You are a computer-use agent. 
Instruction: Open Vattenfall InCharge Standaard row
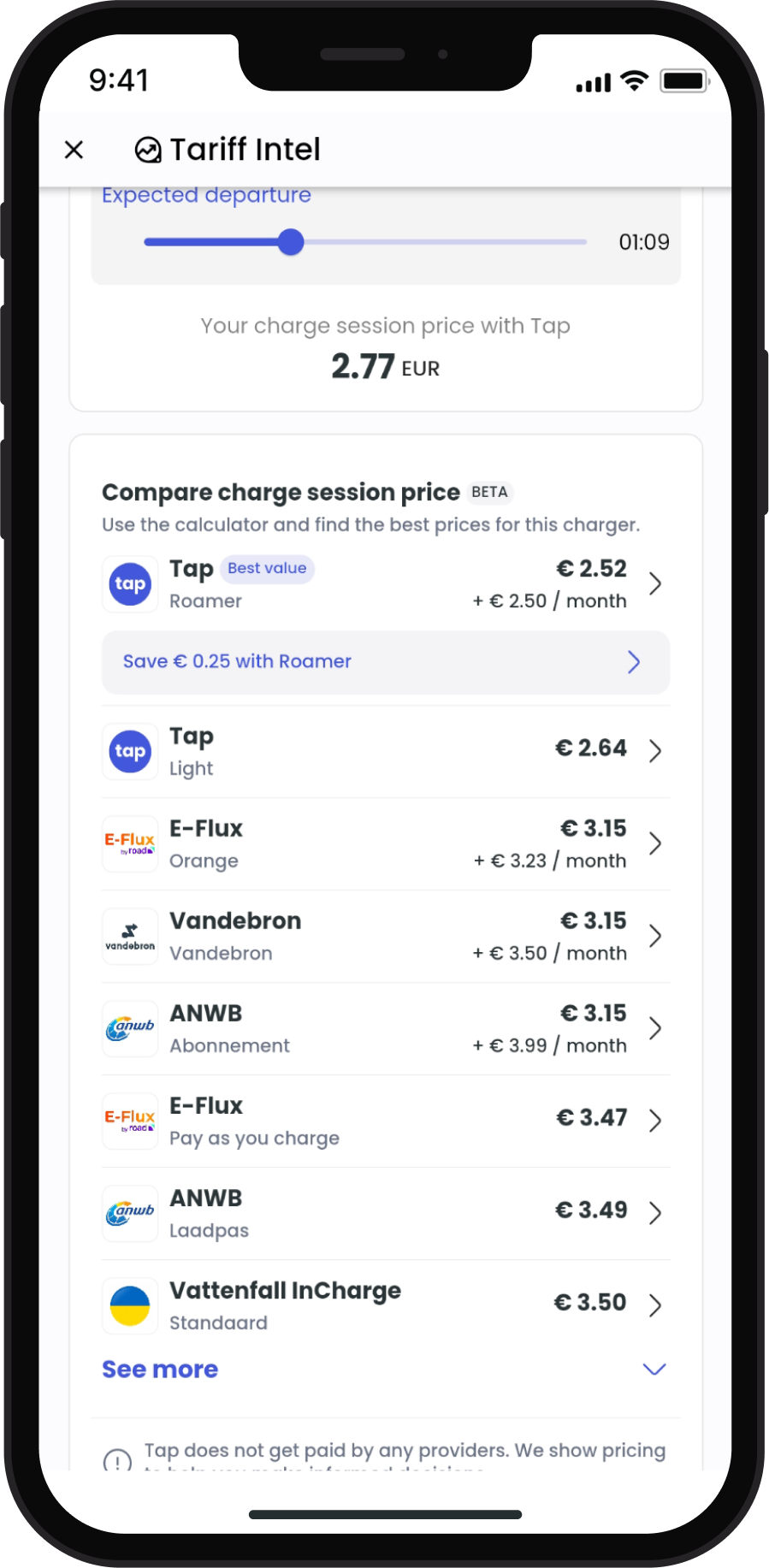click(x=385, y=1305)
